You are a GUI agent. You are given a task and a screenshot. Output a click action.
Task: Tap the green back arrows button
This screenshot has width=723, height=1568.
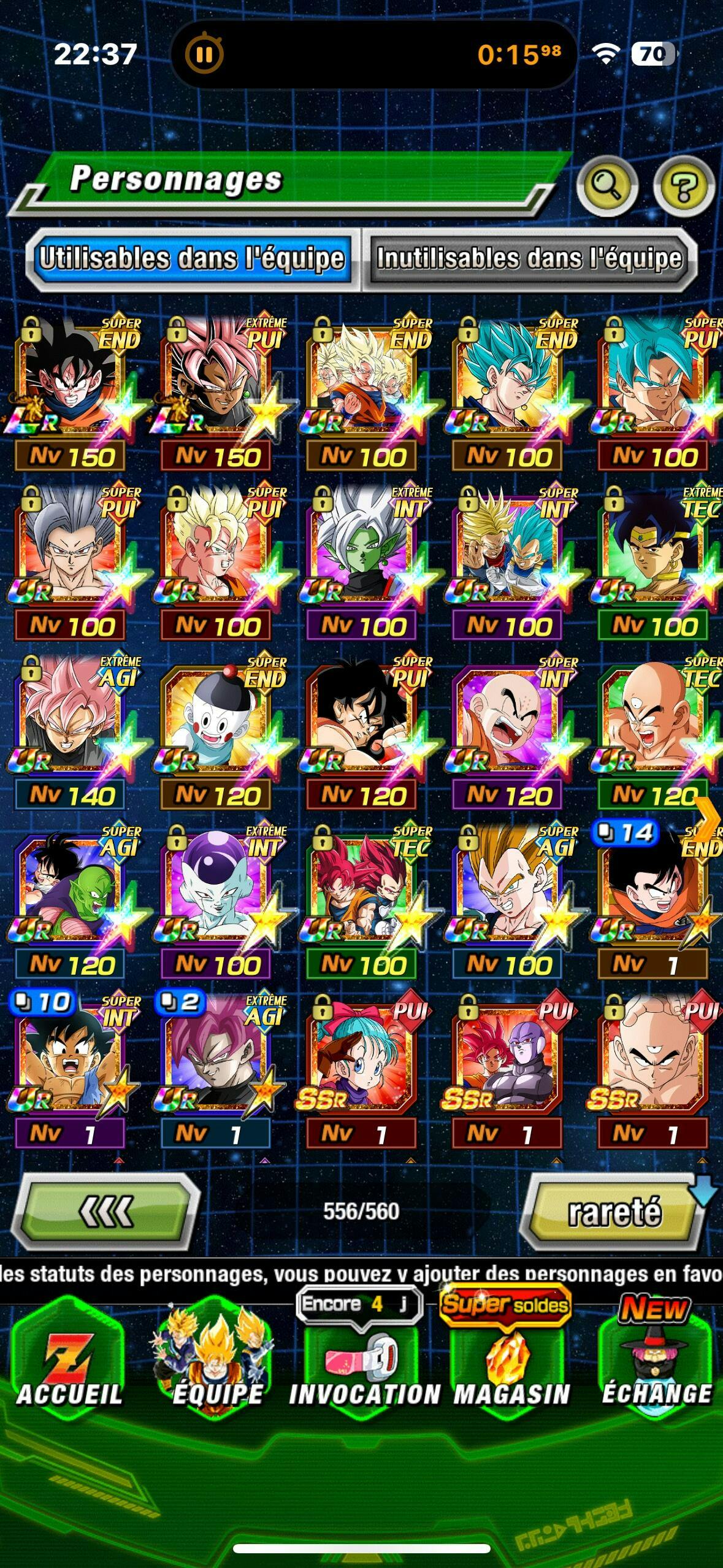(107, 1212)
